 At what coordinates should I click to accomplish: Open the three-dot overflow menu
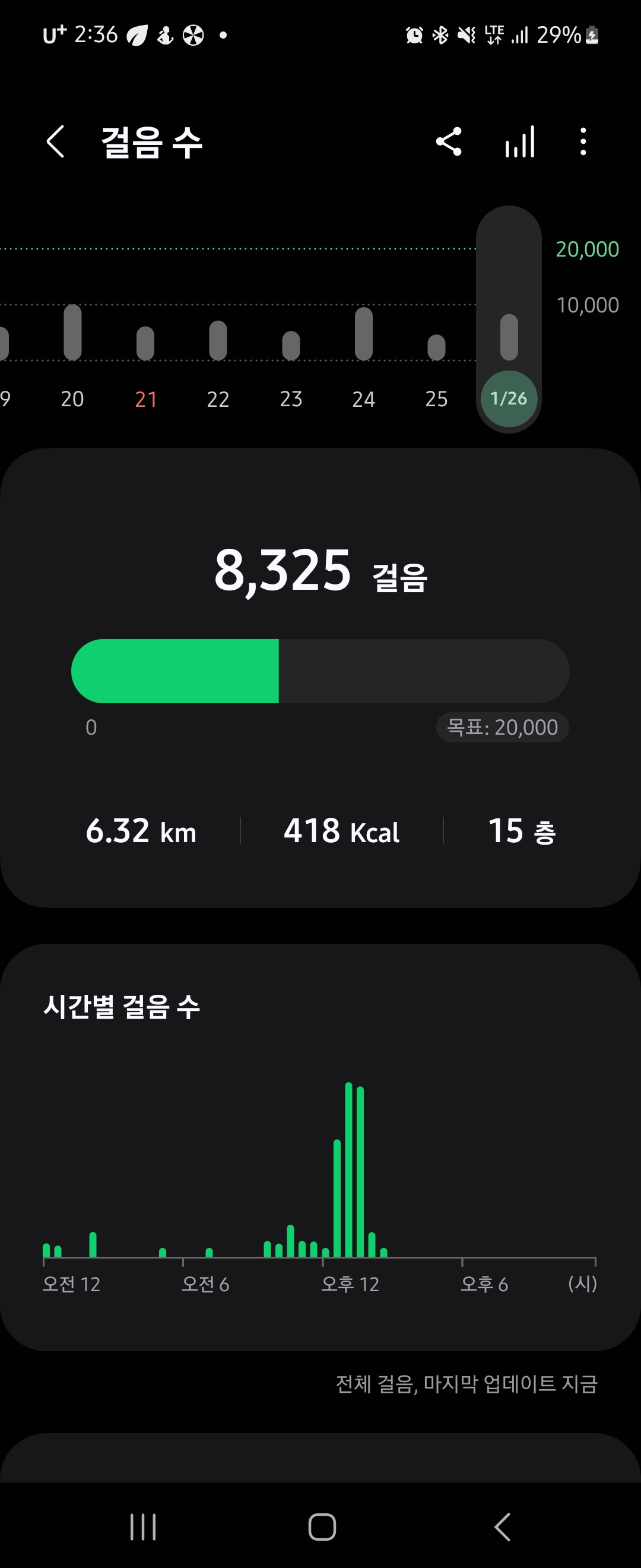583,143
